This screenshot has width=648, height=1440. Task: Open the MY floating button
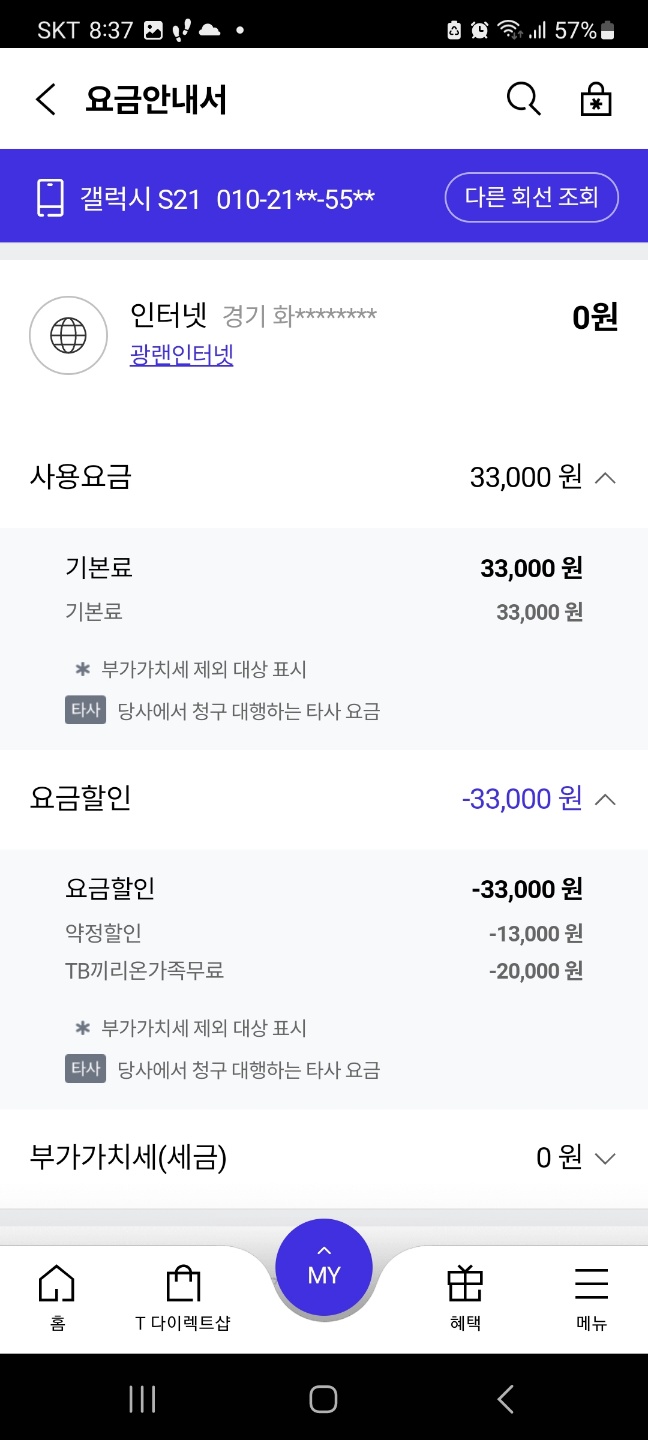coord(324,1268)
